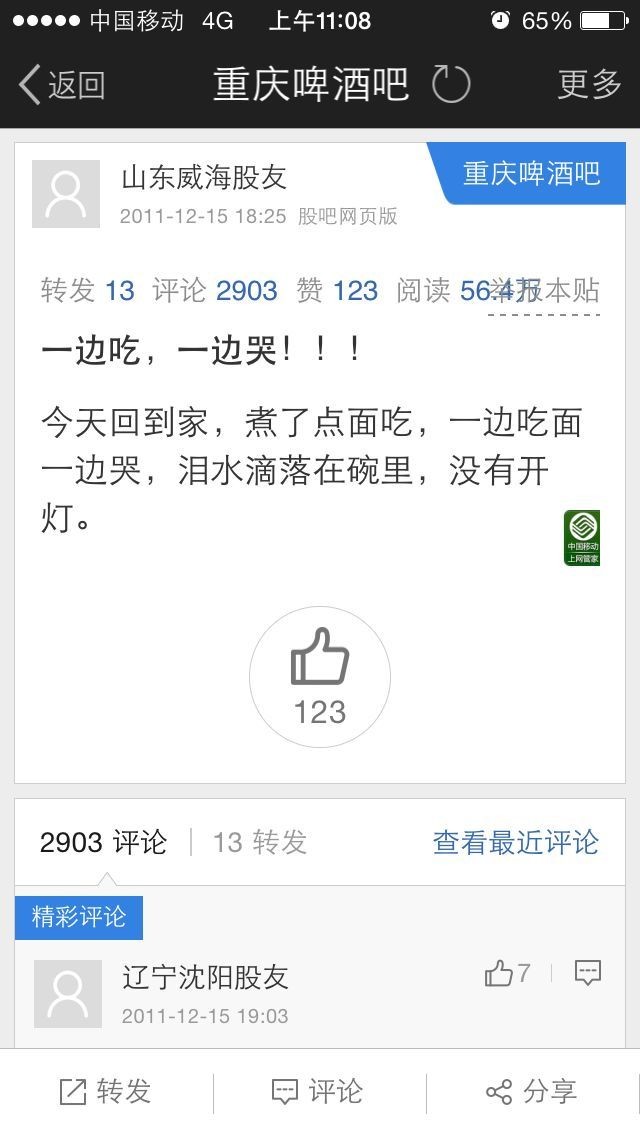Screen dimensions: 640x1136
Task: Select the 2903 评论 tab
Action: [103, 842]
